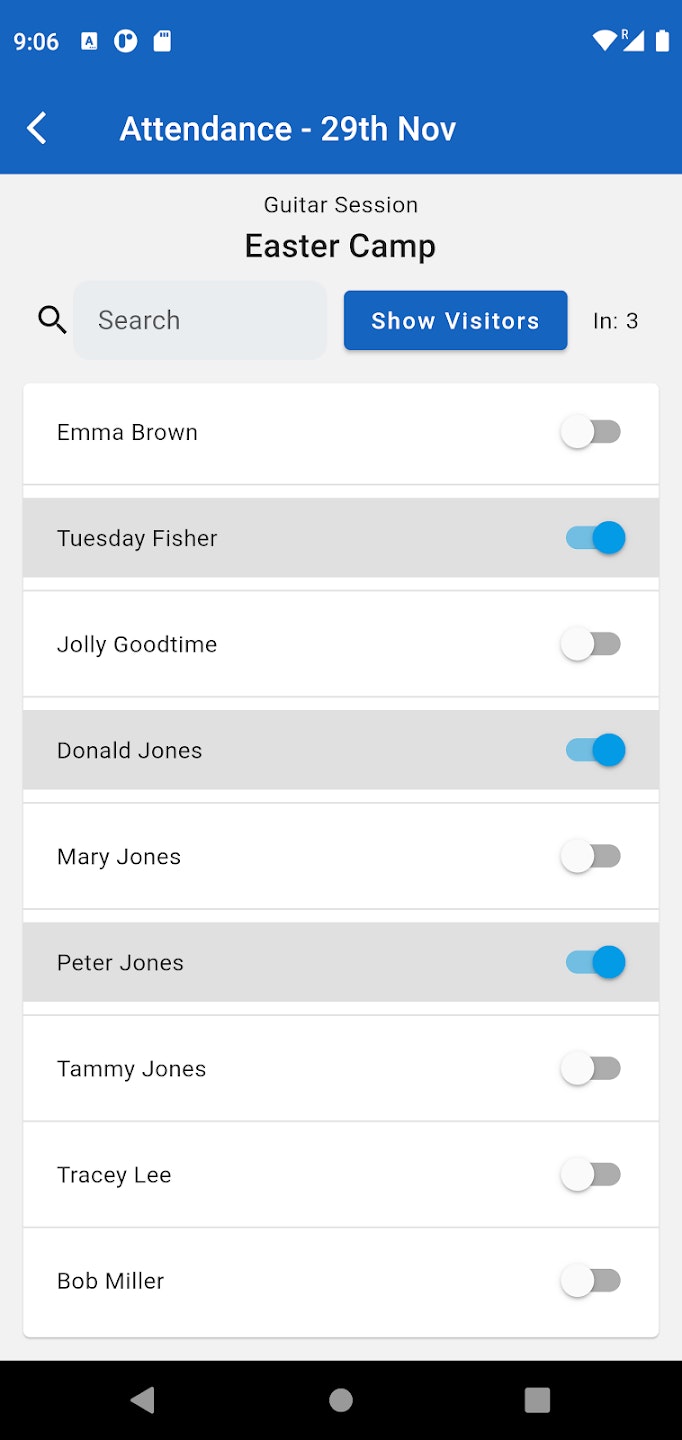Tap the system home button
Screen dimensions: 682x1440
[341, 1400]
